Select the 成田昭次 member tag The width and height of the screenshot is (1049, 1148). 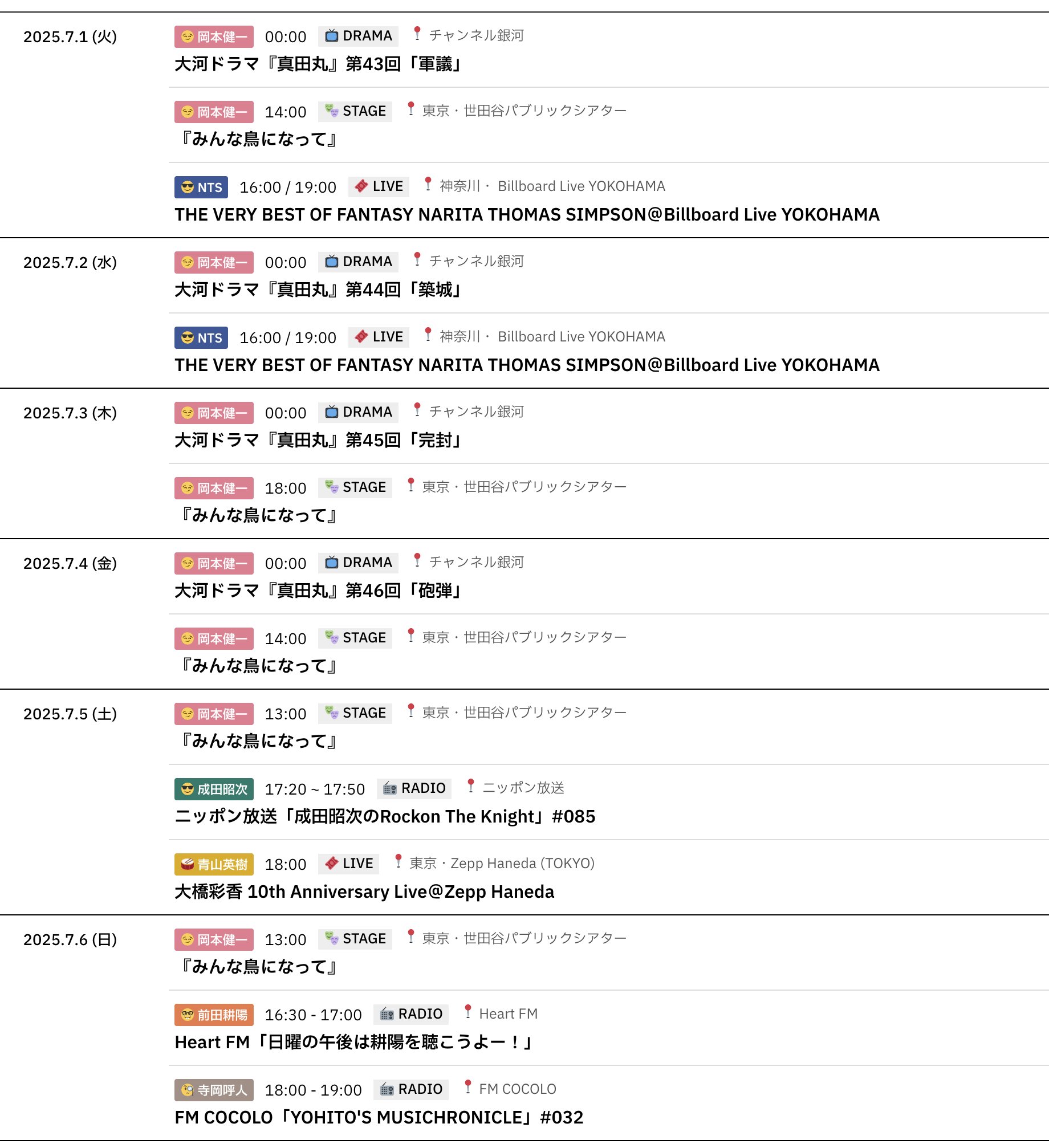pyautogui.click(x=214, y=789)
